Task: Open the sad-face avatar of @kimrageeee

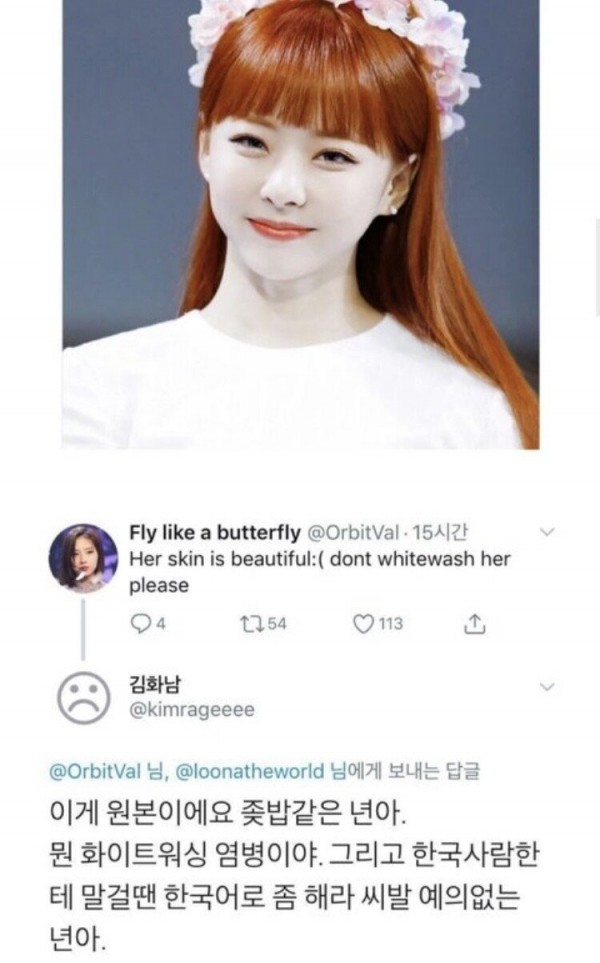Action: [84, 699]
